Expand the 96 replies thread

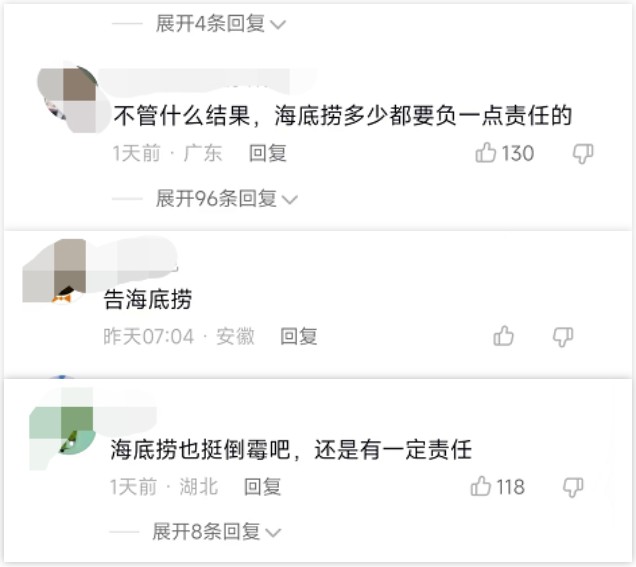[226, 199]
